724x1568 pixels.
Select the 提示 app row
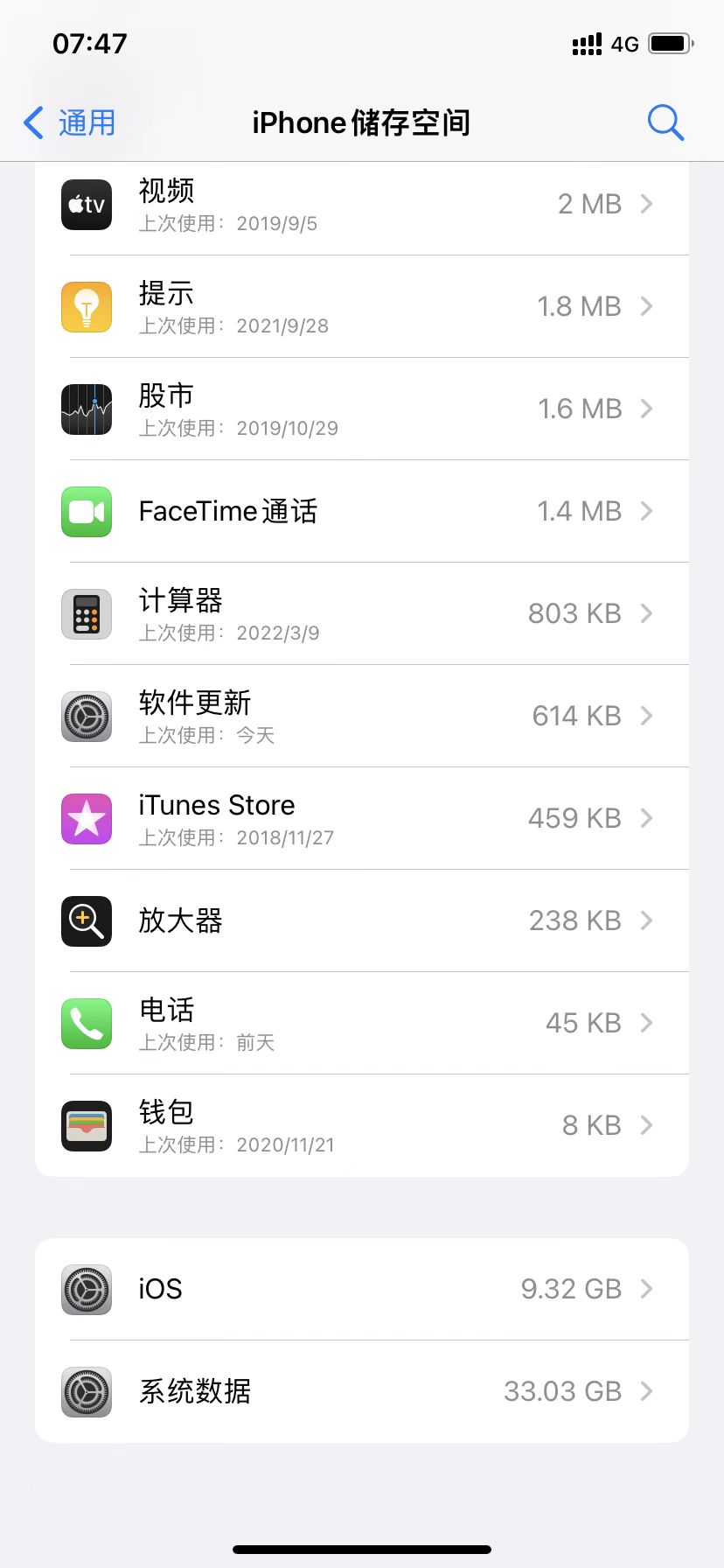coord(362,307)
